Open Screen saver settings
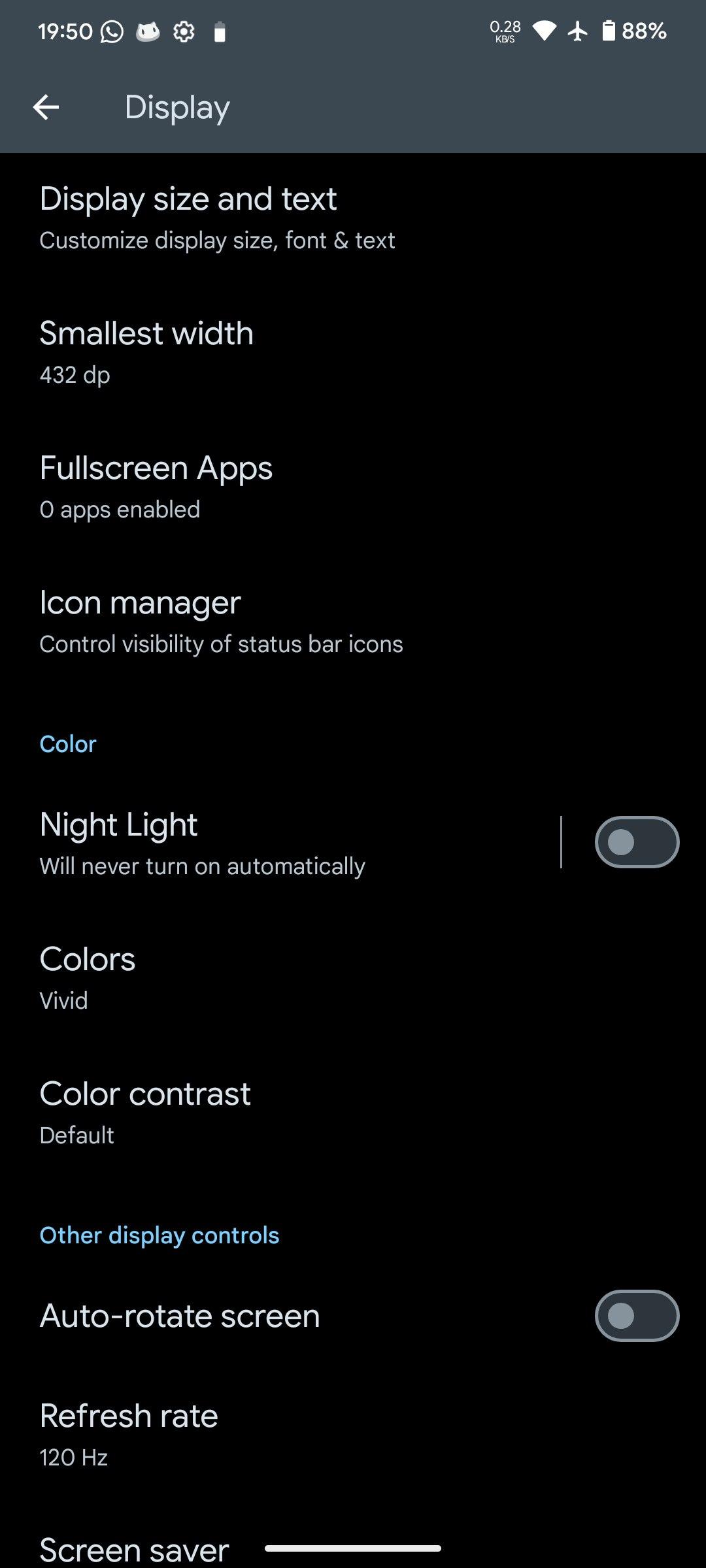Screen dimensions: 706x1568 (135, 1548)
